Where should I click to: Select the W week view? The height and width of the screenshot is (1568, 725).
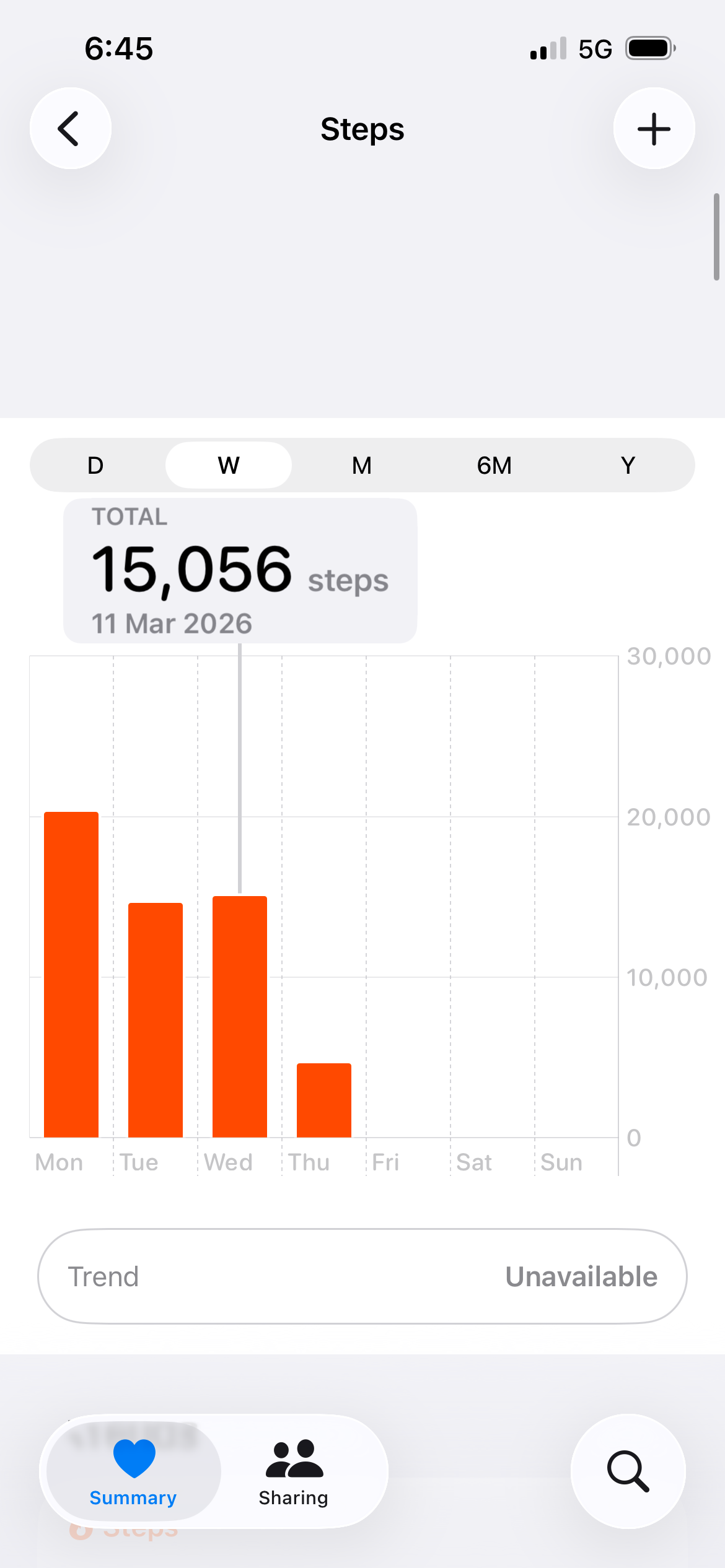pos(229,465)
